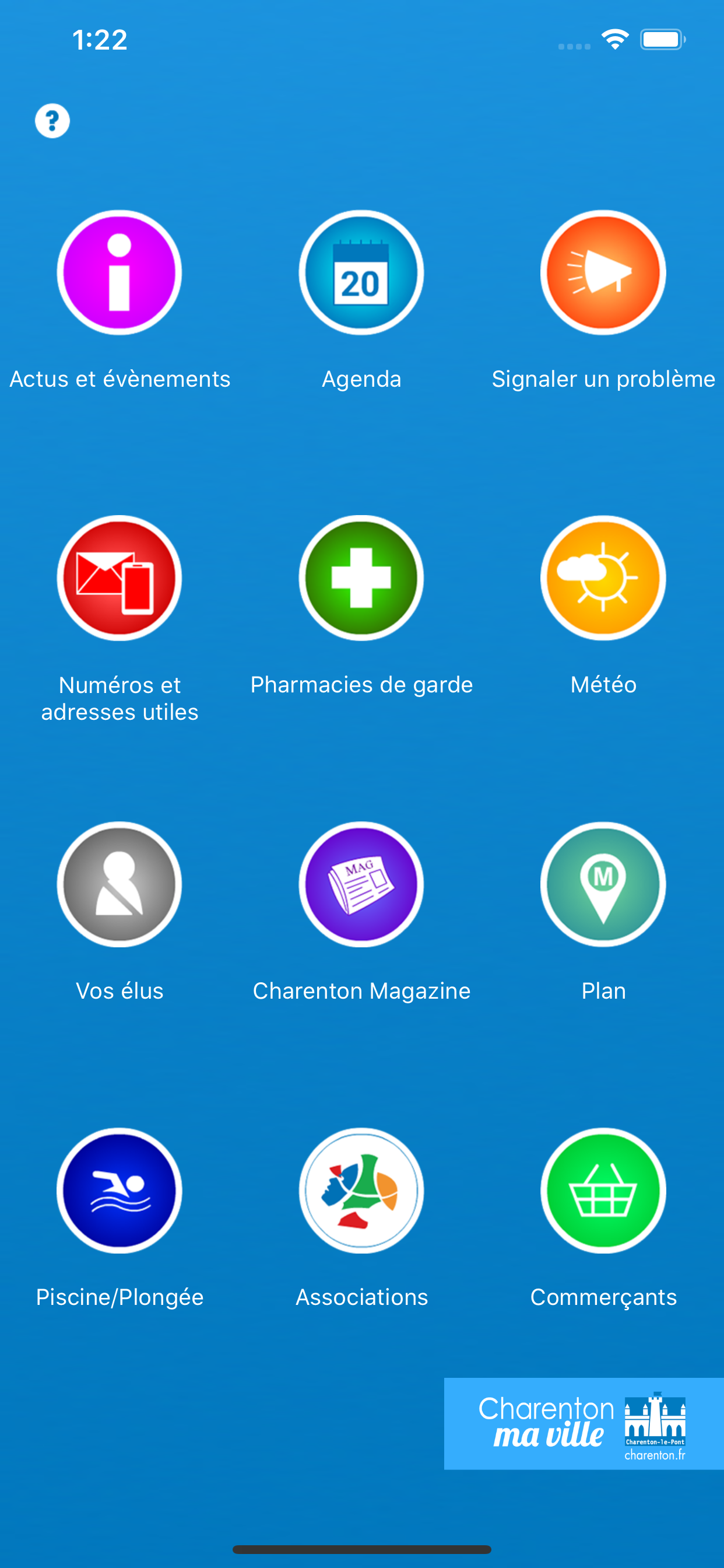
Task: Open the Plan map
Action: click(603, 884)
